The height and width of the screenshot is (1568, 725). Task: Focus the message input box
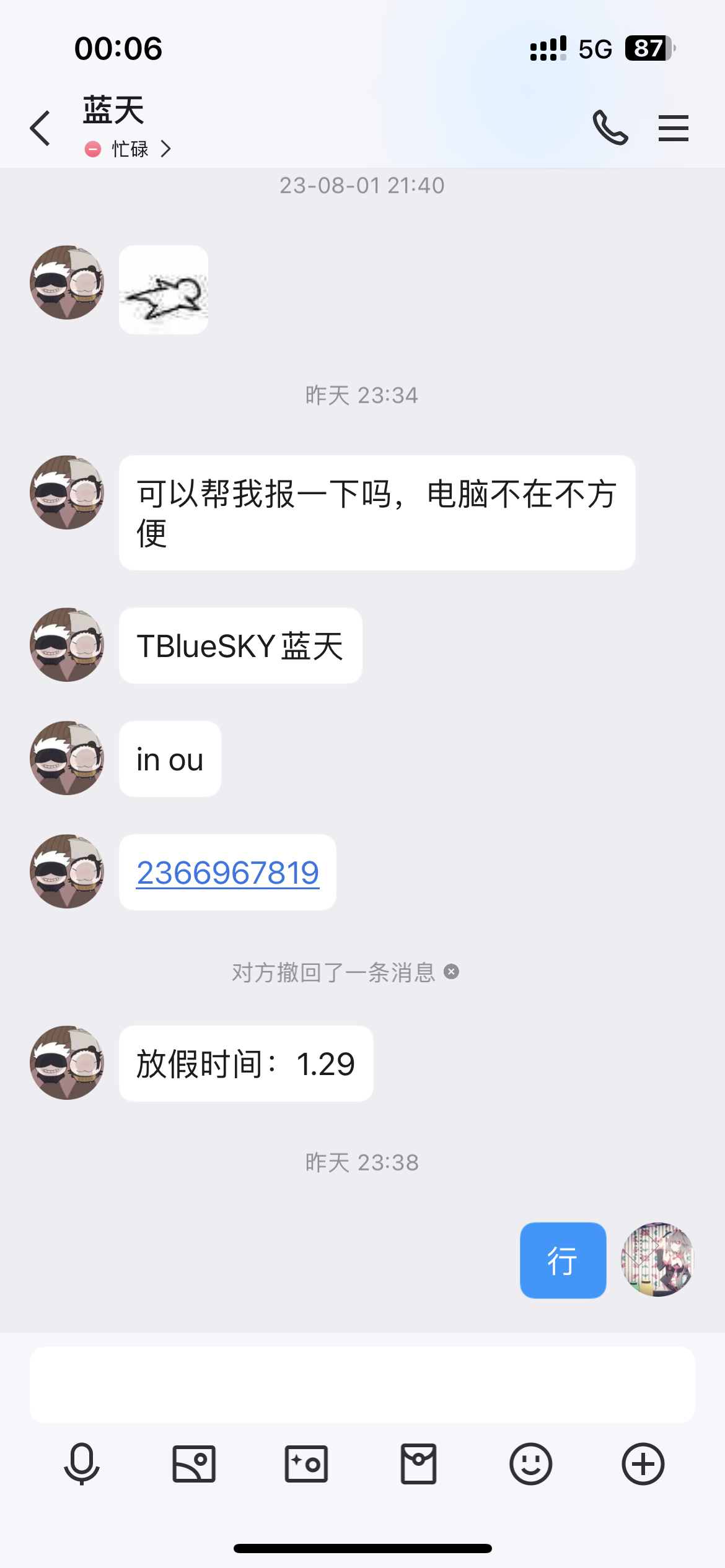click(x=362, y=1385)
